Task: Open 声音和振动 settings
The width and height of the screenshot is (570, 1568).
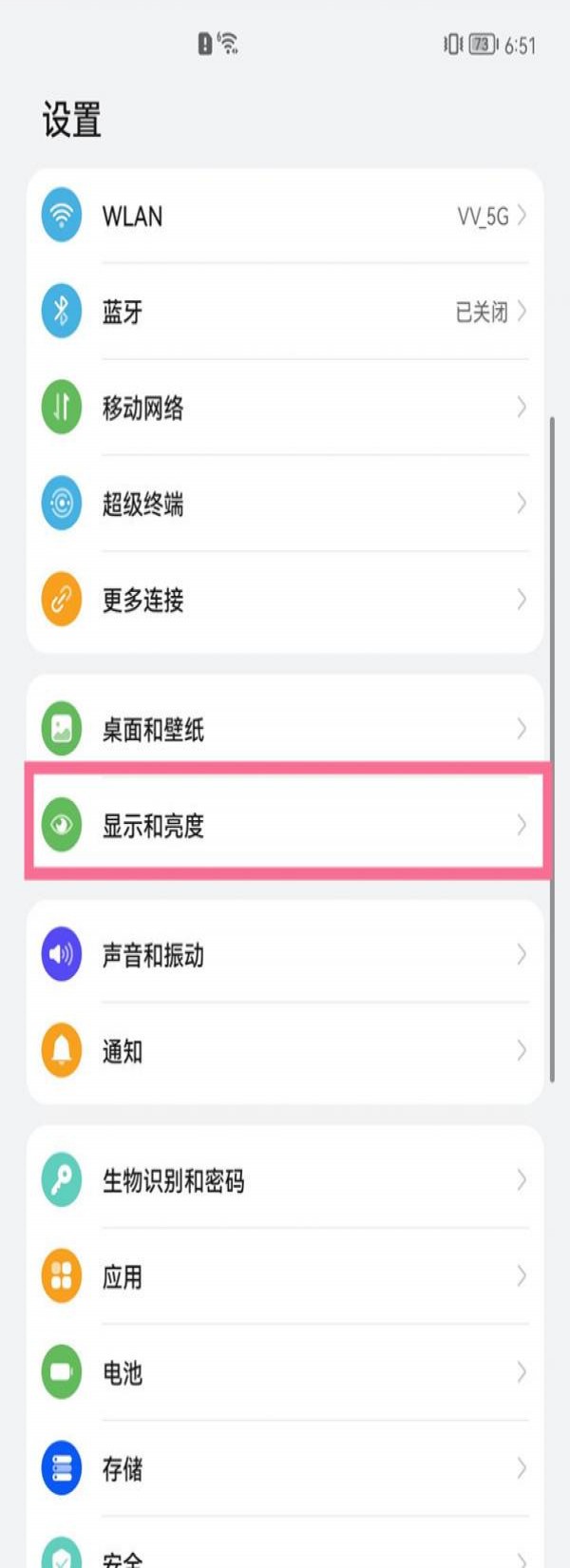Action: [285, 954]
